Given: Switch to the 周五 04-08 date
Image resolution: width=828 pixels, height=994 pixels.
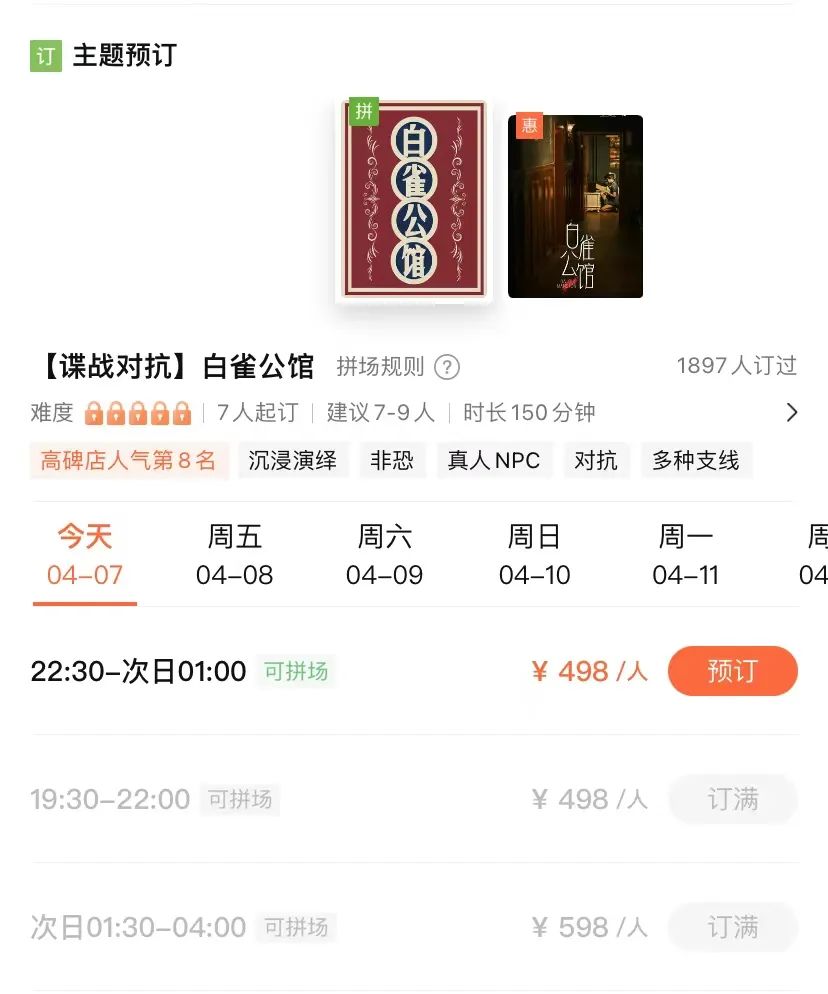Looking at the screenshot, I should 235,556.
